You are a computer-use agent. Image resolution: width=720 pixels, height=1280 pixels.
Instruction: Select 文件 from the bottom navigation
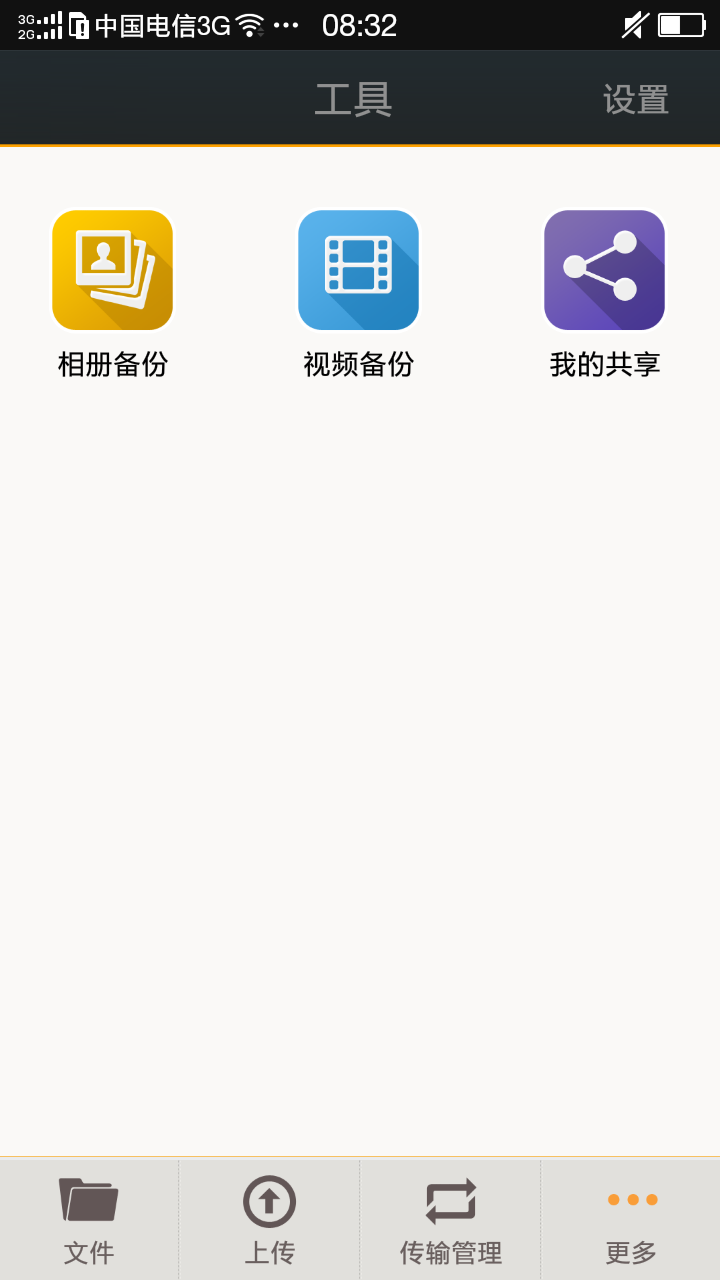pos(89,1253)
